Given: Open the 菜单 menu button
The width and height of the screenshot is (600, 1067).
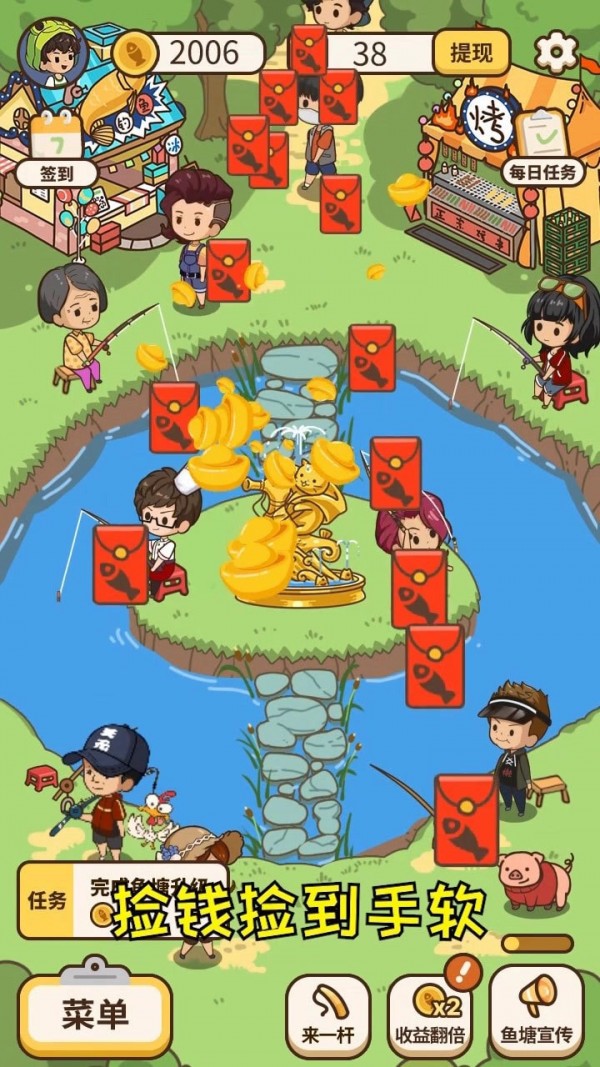Looking at the screenshot, I should 96,1014.
